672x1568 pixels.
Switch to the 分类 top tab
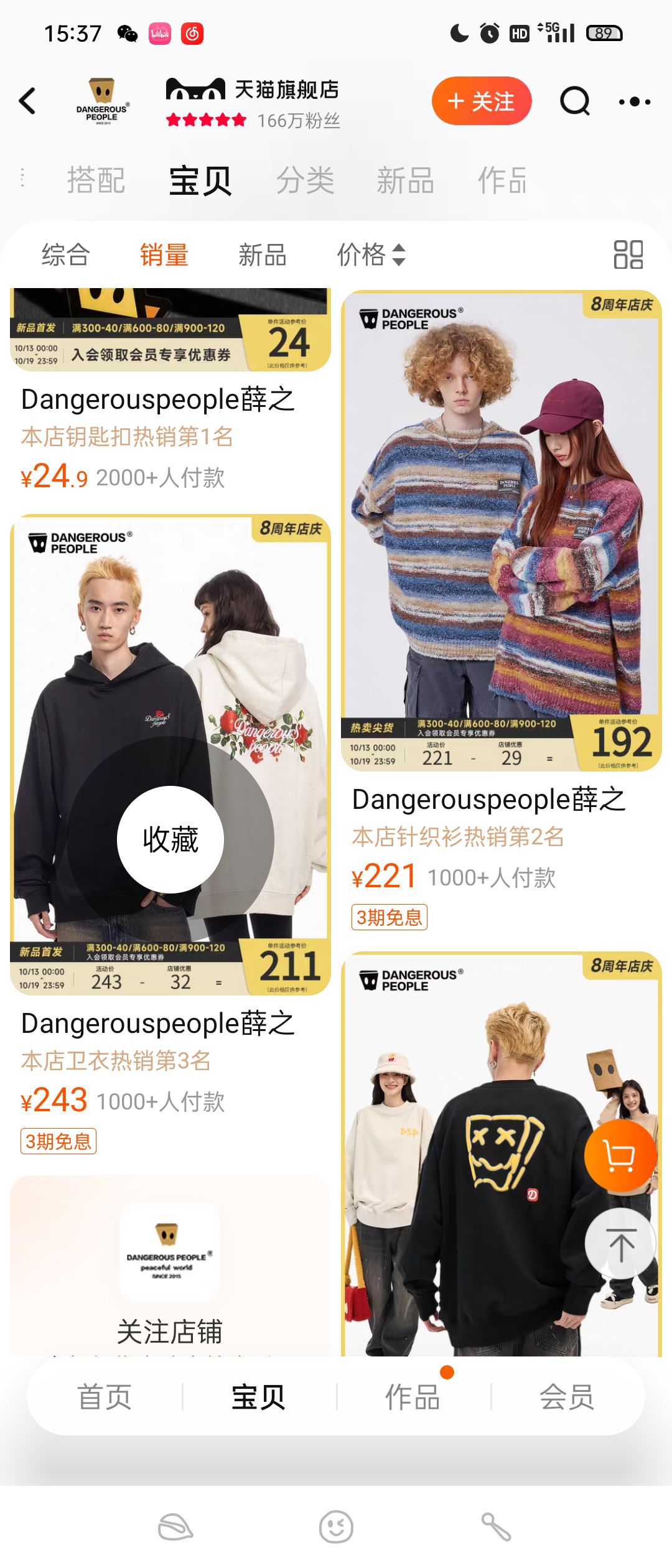click(305, 180)
